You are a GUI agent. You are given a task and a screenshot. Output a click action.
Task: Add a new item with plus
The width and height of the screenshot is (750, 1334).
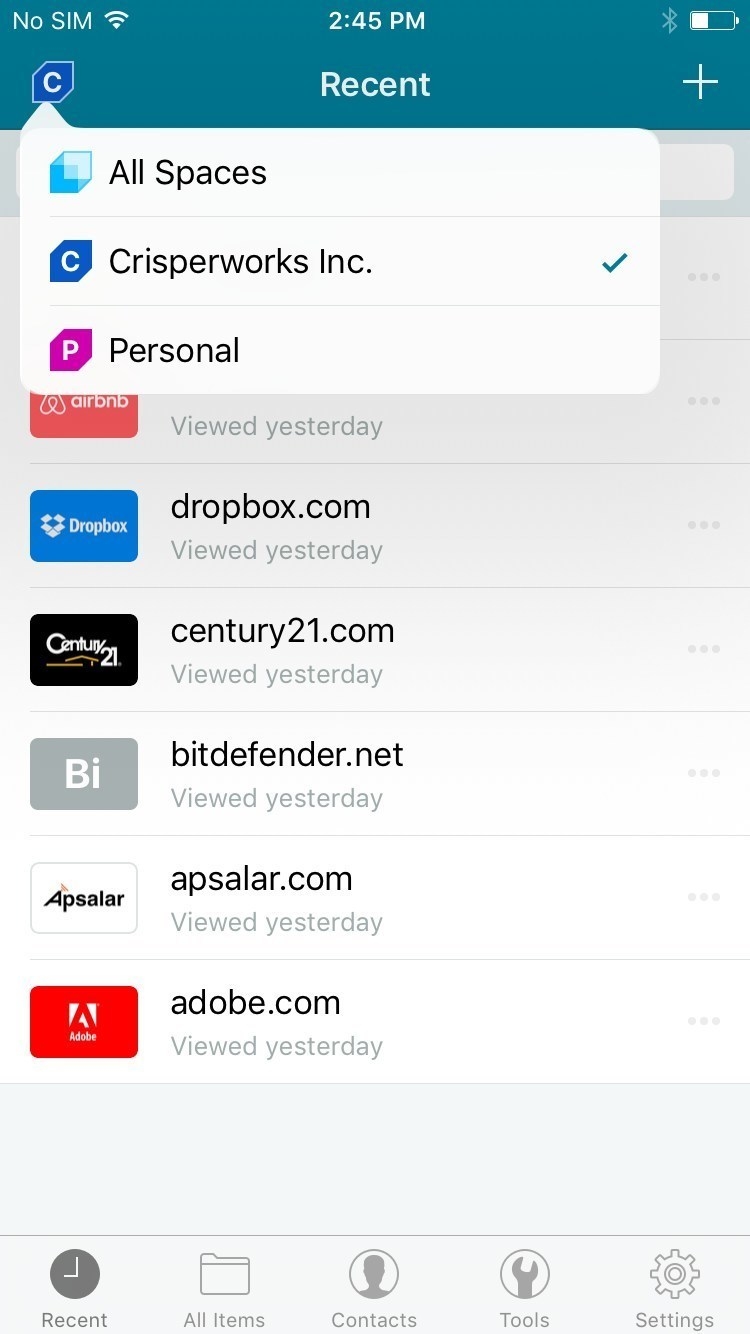tap(700, 82)
